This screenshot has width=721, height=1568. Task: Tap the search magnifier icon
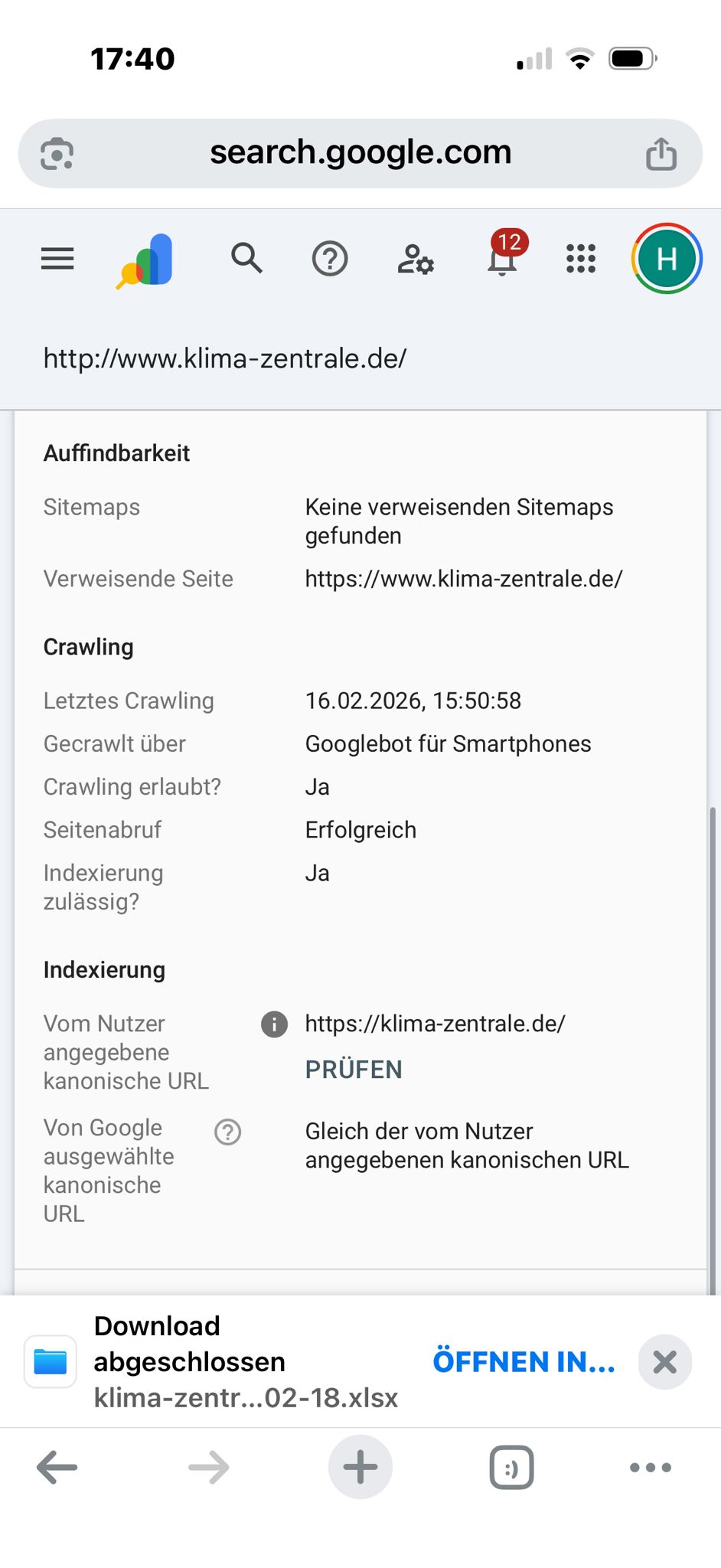[246, 259]
